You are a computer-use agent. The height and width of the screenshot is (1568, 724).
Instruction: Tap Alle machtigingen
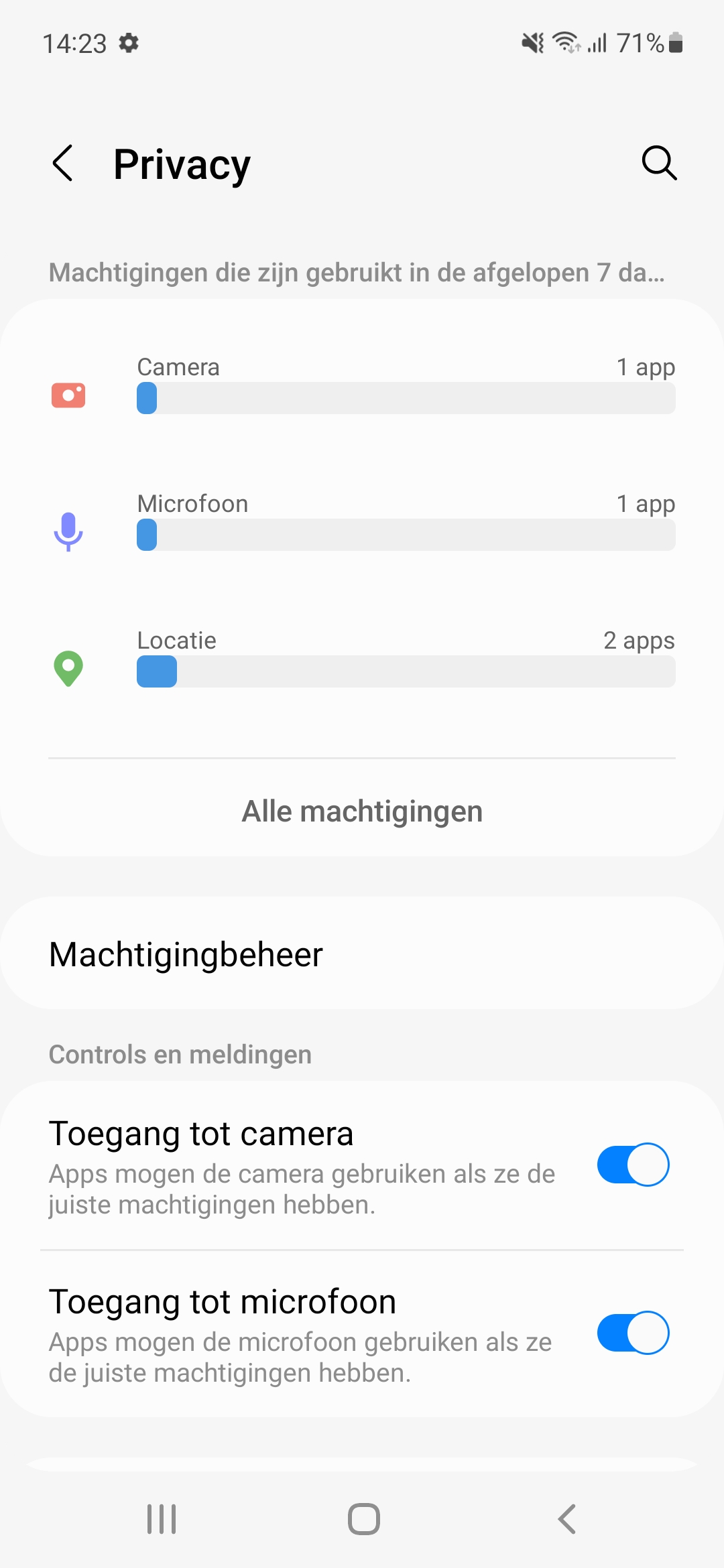[362, 811]
